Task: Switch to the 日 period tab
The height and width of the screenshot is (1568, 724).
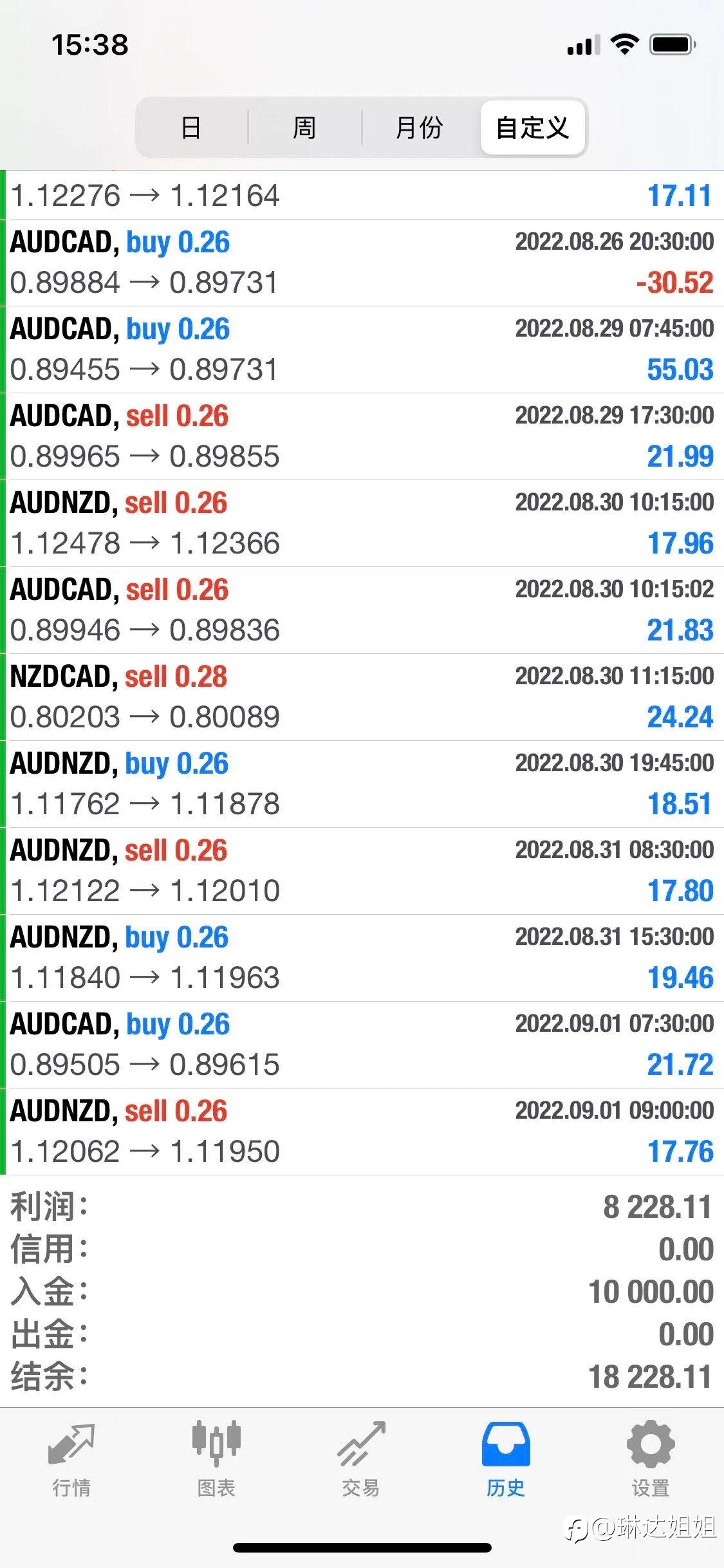Action: coord(191,127)
